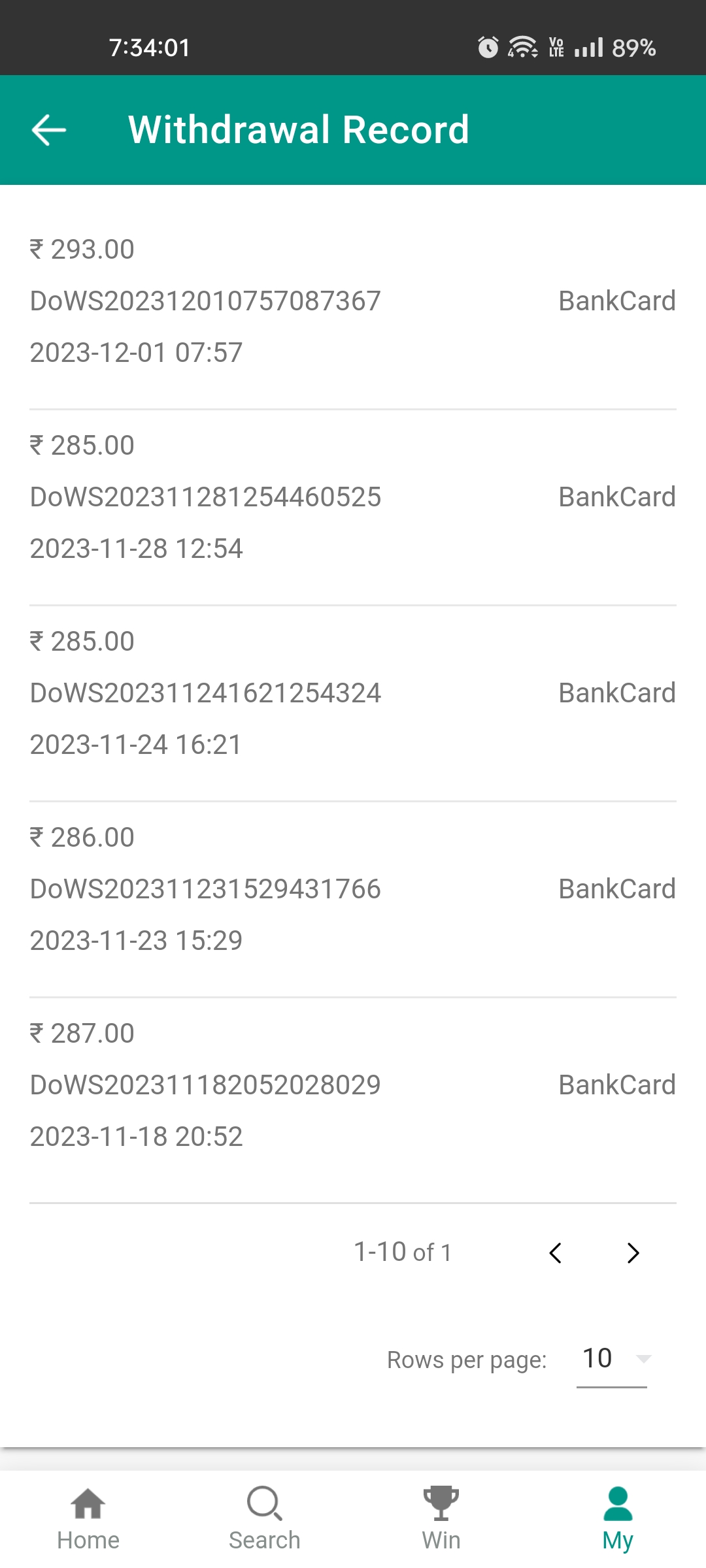706x1568 pixels.
Task: Switch to the Home tab
Action: pyautogui.click(x=88, y=1519)
